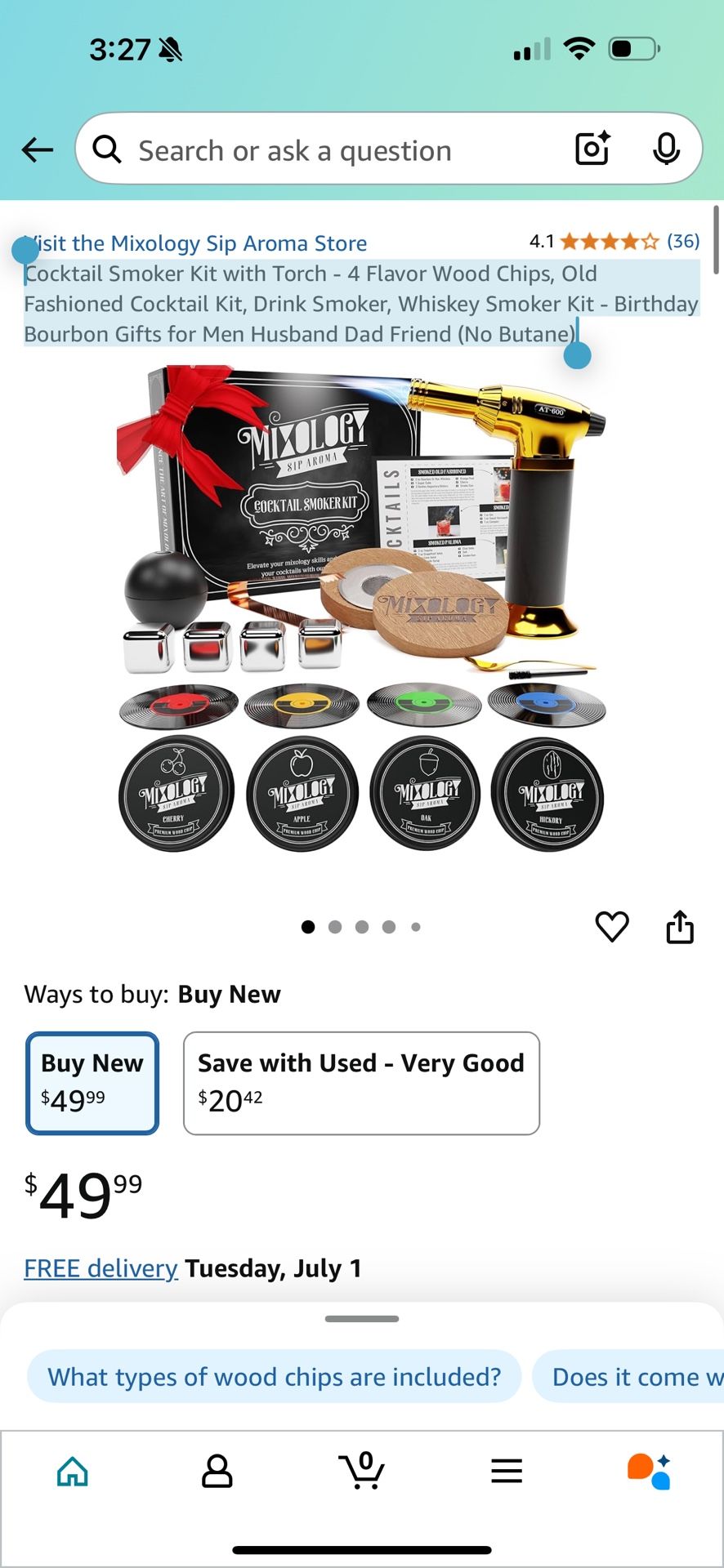
Task: Select Save with Used - Very Good
Action: pos(361,1083)
